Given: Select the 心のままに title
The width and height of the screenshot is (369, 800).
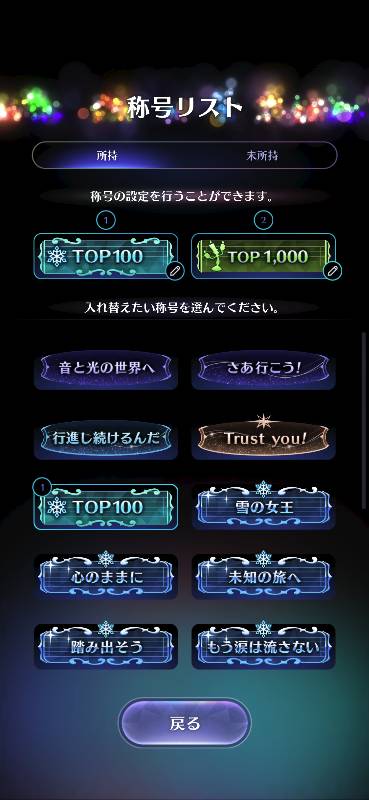Looking at the screenshot, I should point(106,576).
